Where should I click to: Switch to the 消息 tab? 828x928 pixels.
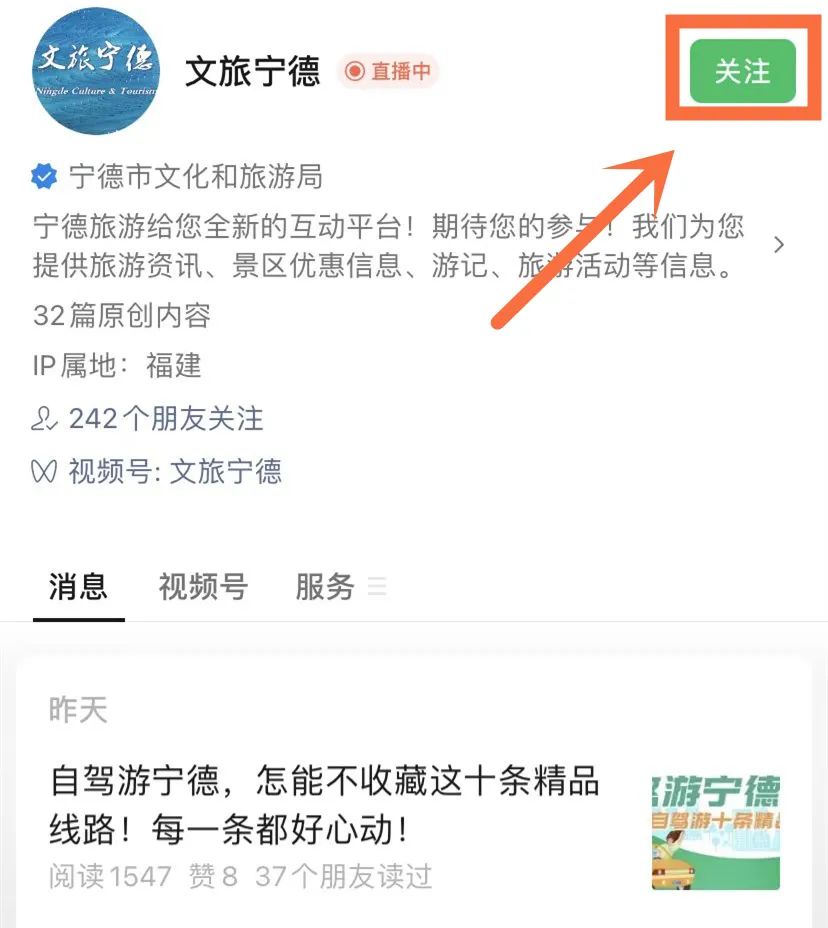coord(78,587)
